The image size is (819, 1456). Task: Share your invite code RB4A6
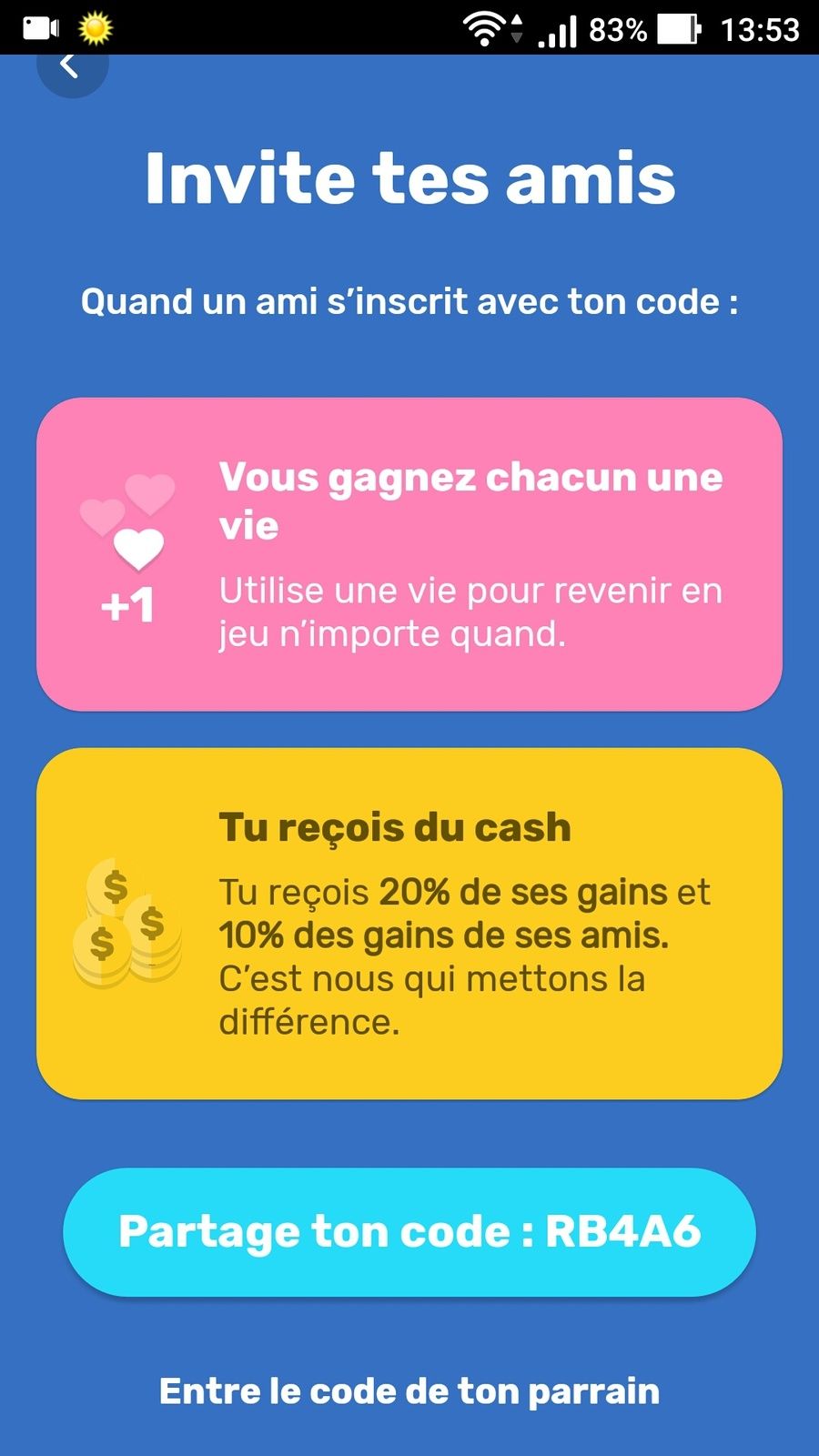409,1232
